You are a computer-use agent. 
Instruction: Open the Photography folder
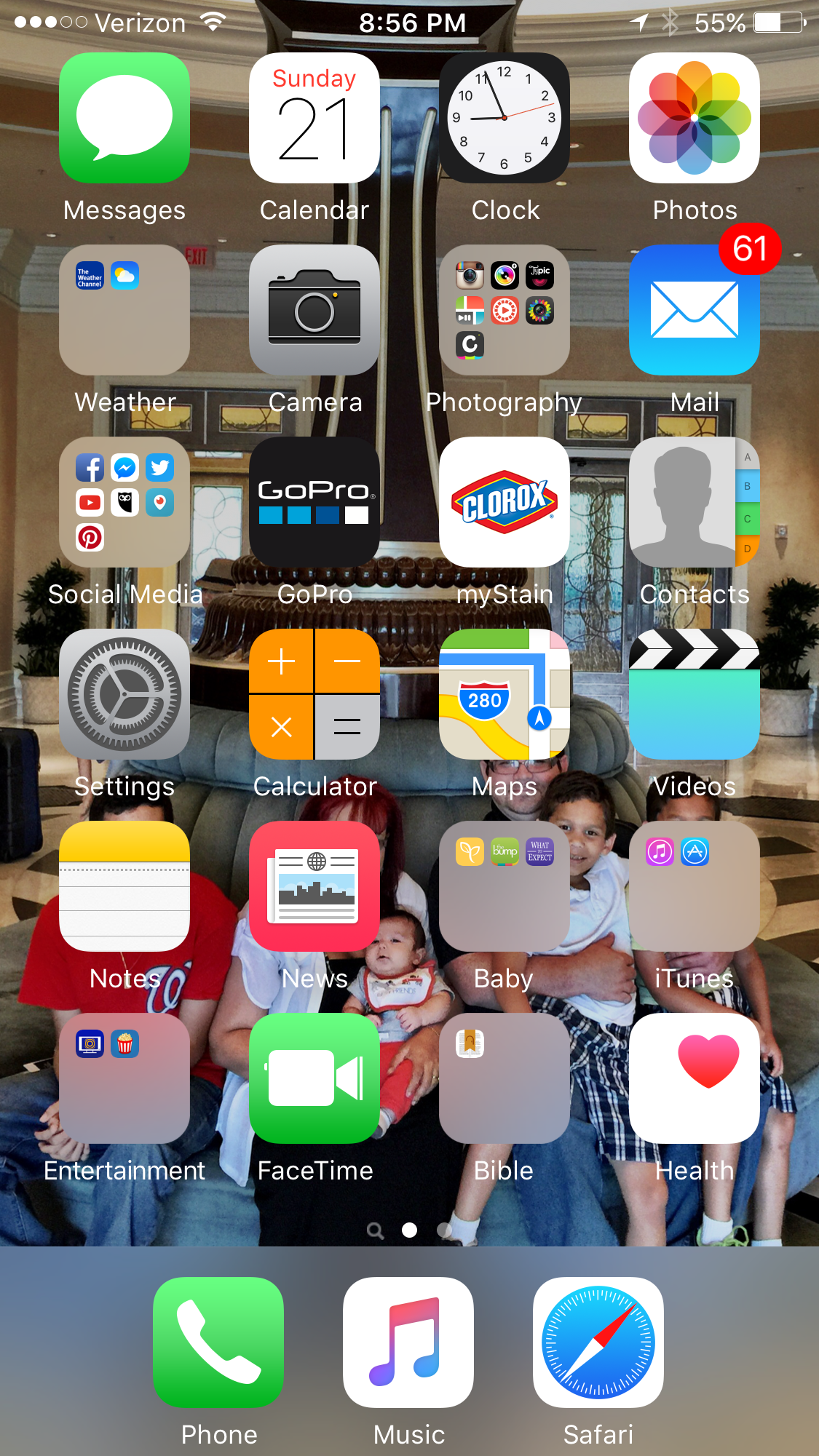[505, 310]
